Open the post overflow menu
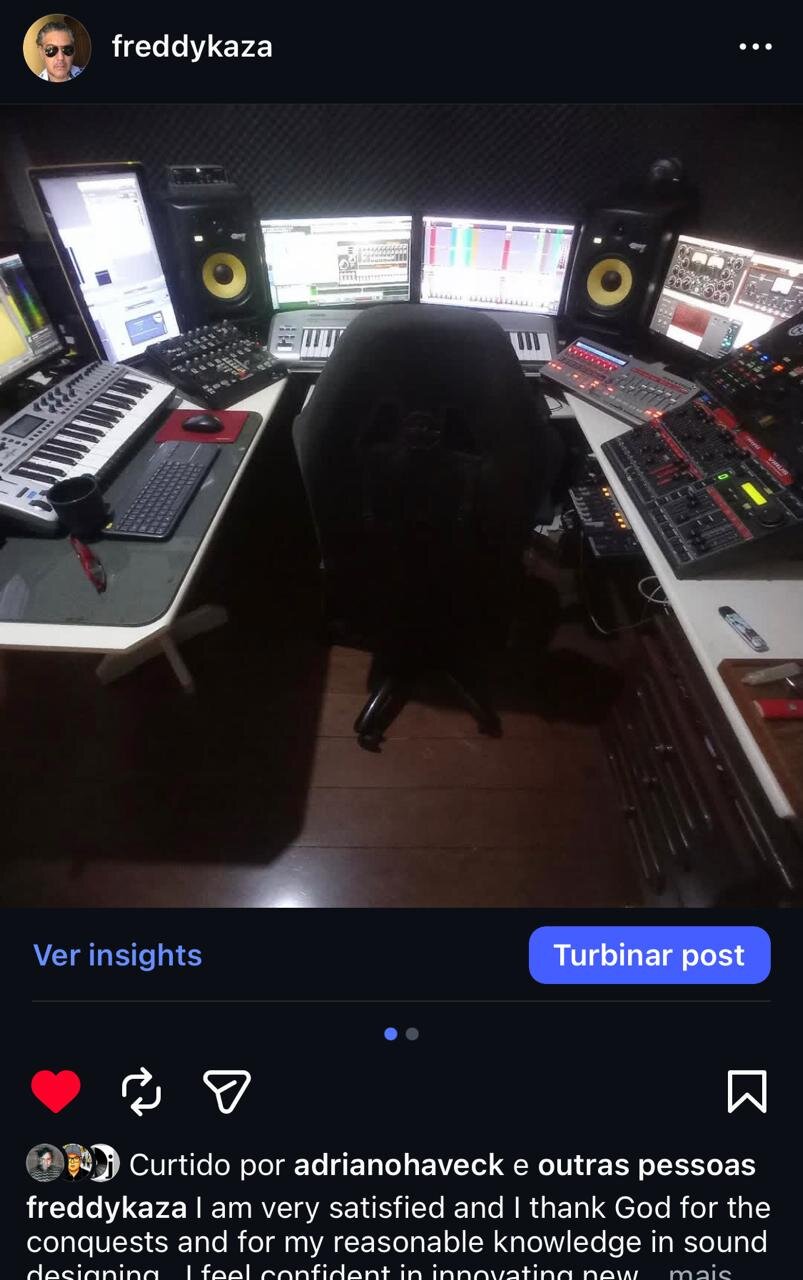Viewport: 803px width, 1280px height. click(x=755, y=47)
